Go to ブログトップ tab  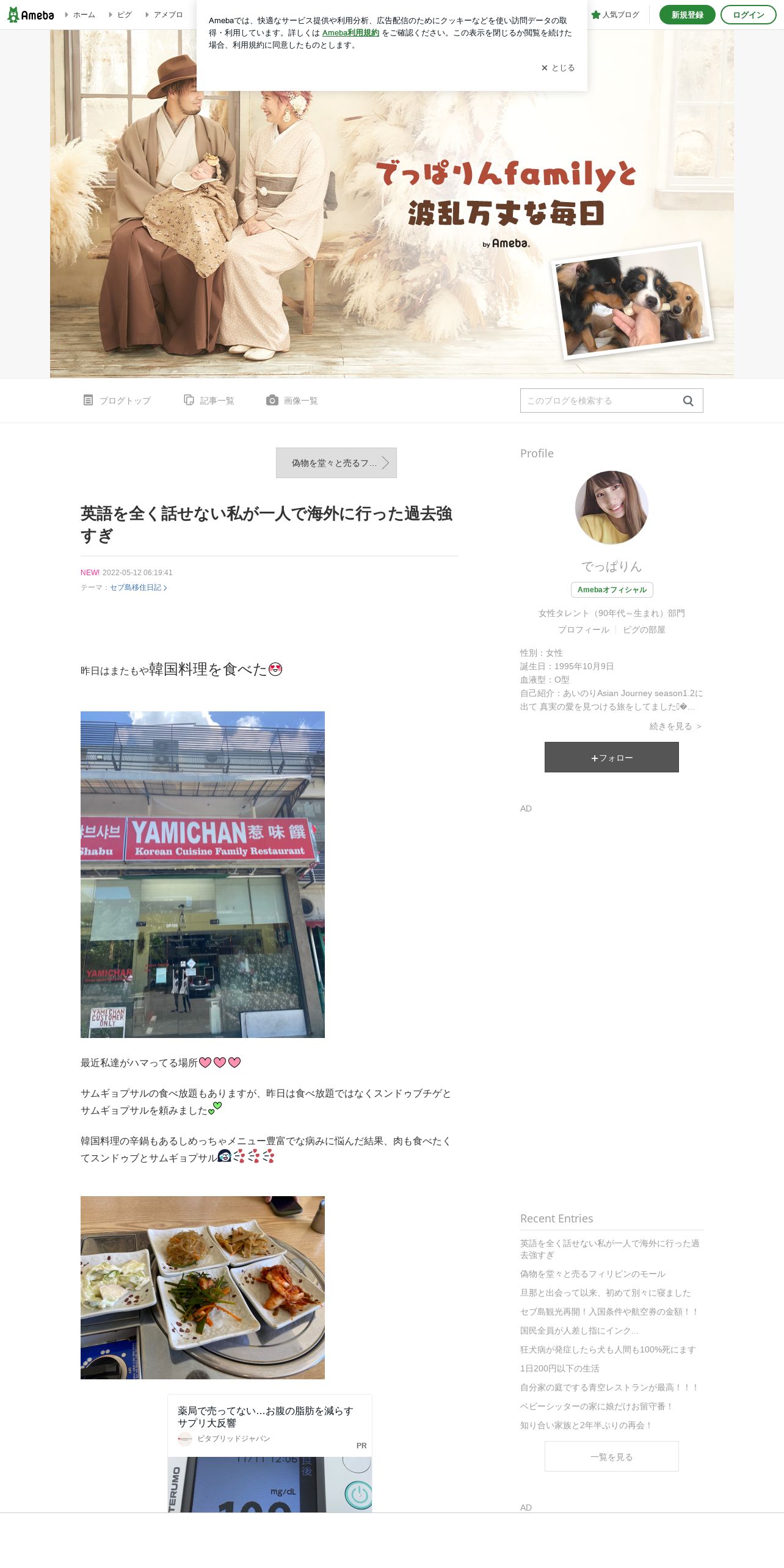click(117, 401)
